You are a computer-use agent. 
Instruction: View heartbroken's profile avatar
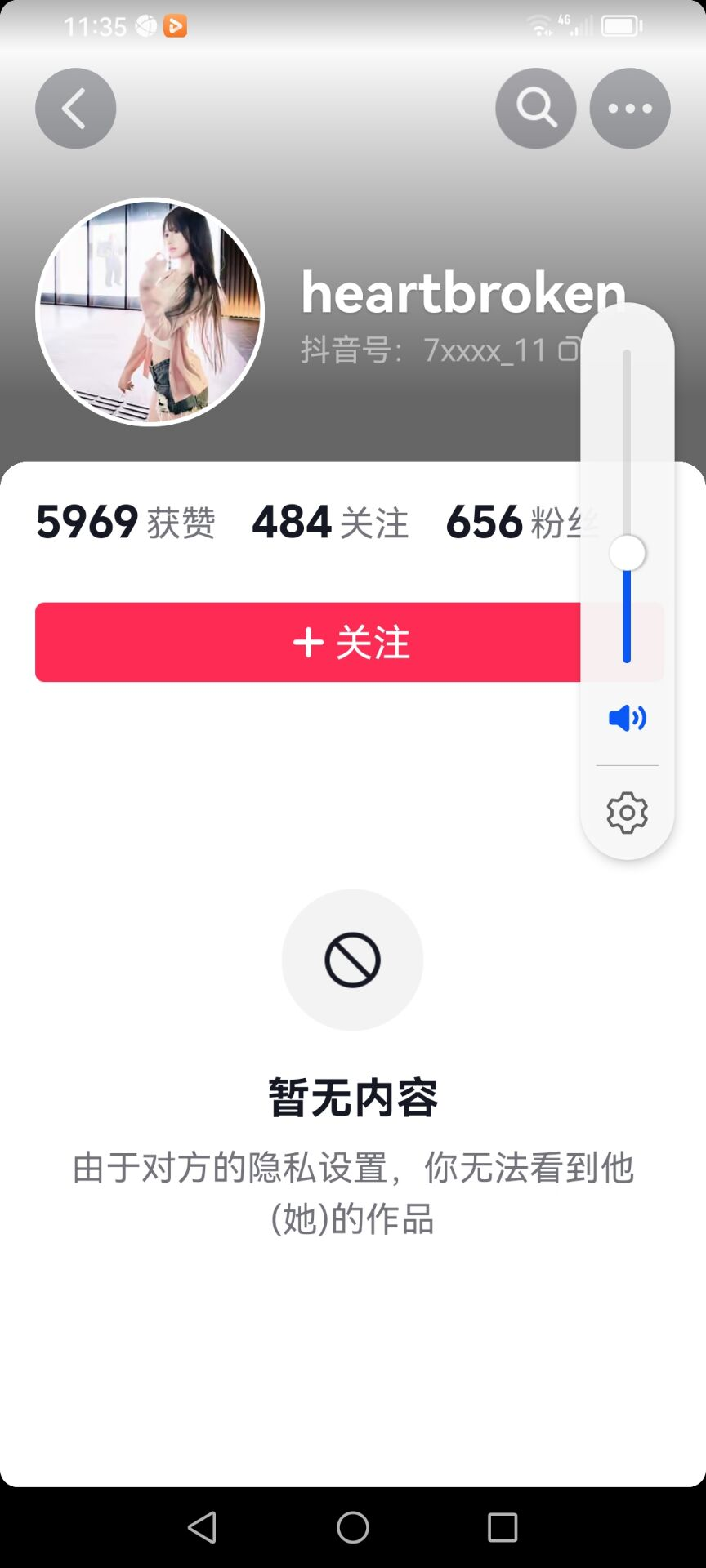point(150,312)
